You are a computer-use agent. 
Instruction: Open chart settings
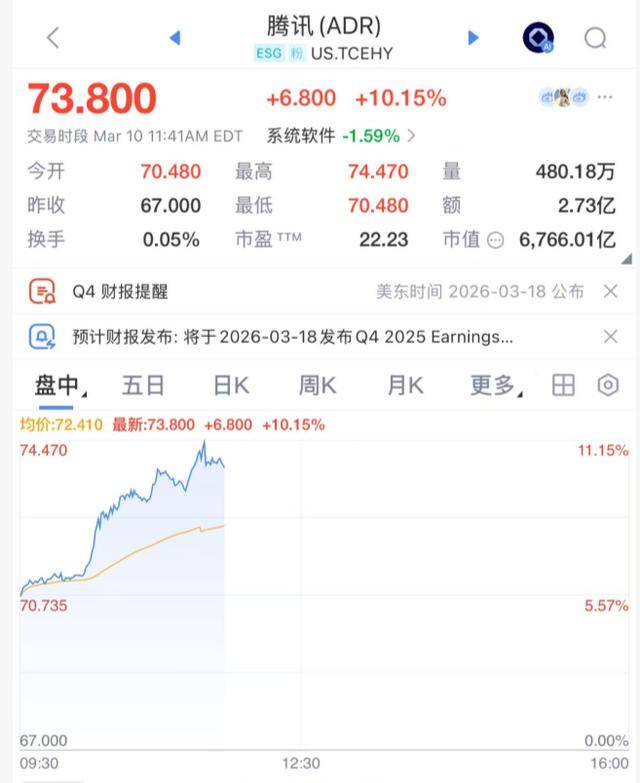[x=607, y=385]
